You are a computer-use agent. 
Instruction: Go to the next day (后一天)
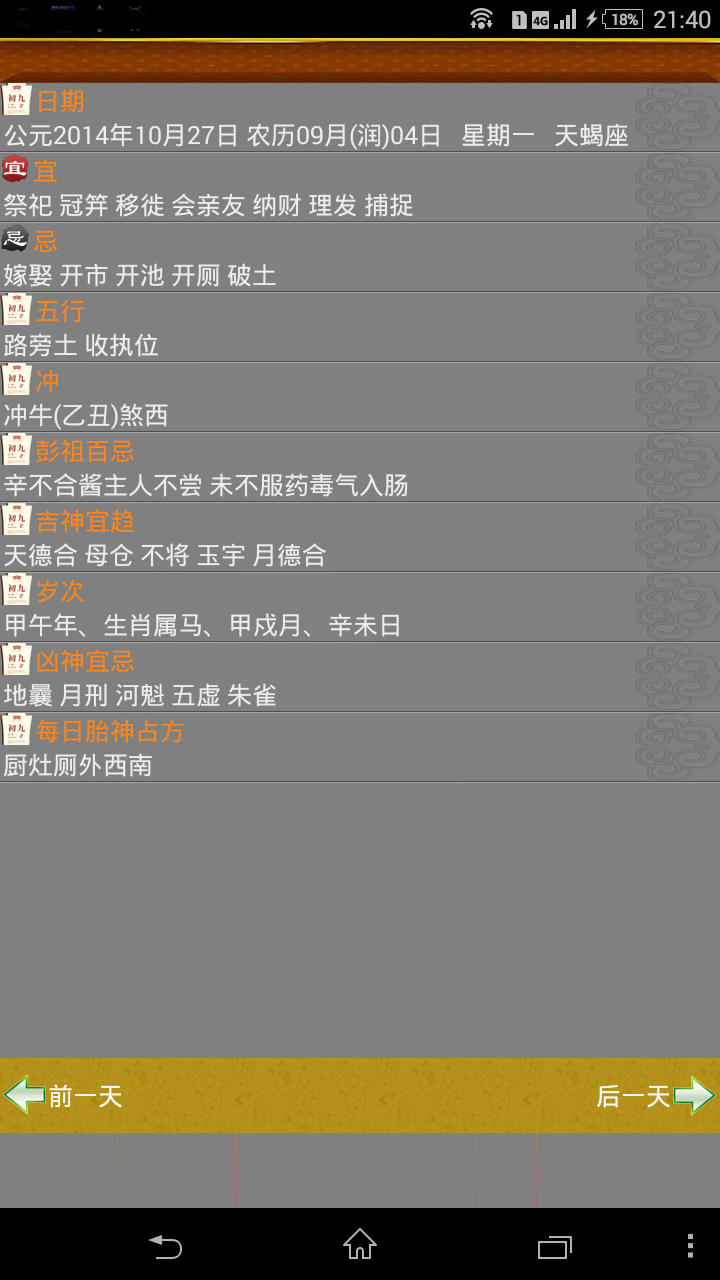click(x=655, y=1096)
